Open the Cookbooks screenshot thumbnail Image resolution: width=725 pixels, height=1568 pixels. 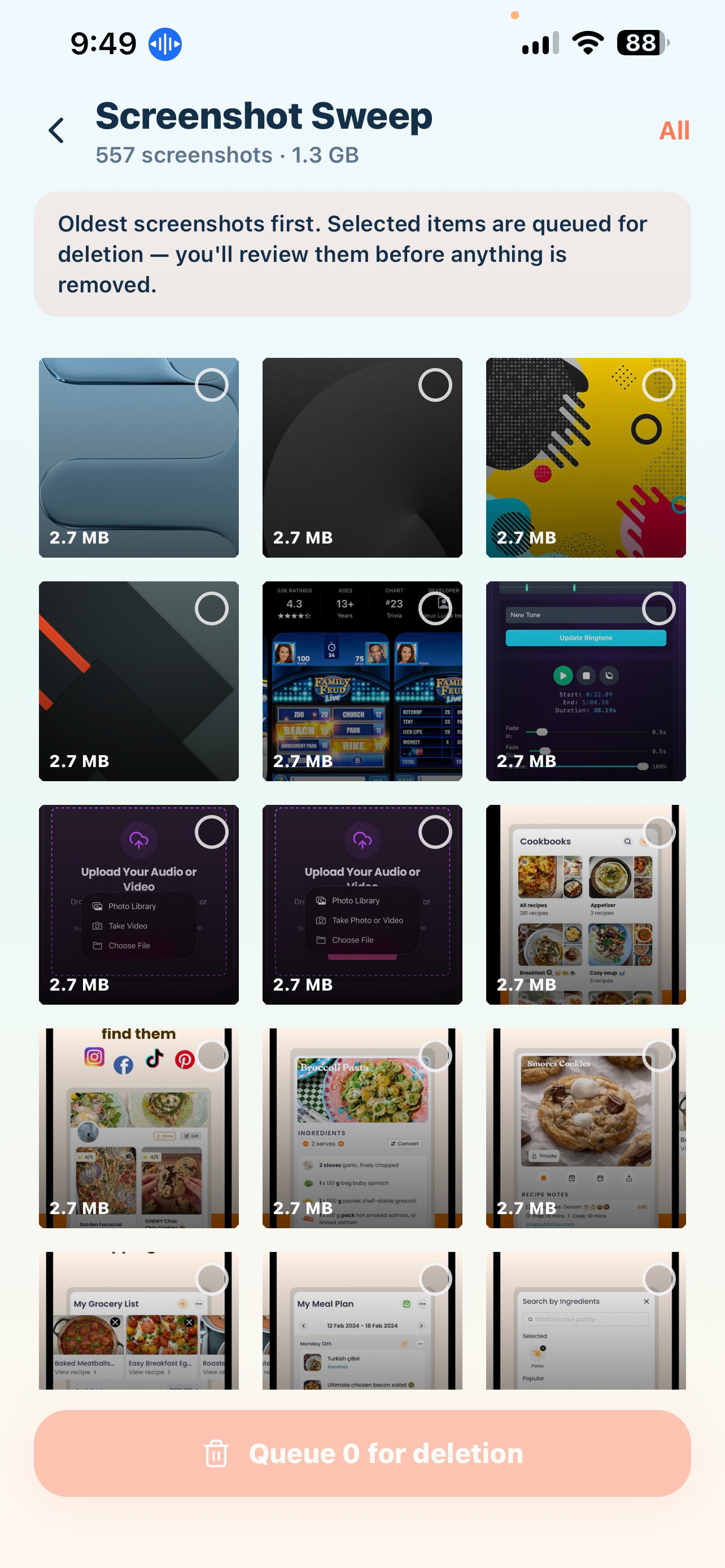tap(586, 905)
